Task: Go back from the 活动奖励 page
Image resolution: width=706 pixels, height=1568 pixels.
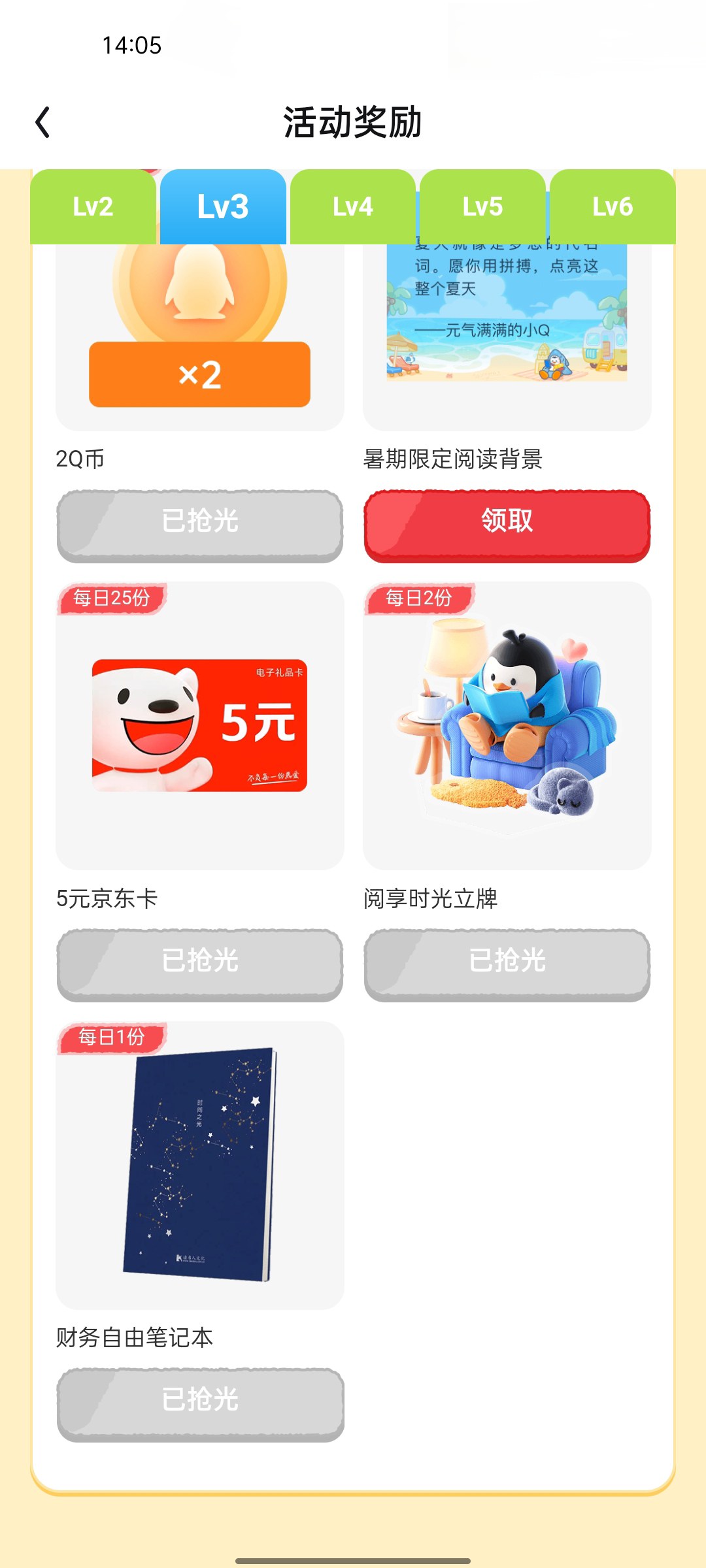Action: (43, 122)
